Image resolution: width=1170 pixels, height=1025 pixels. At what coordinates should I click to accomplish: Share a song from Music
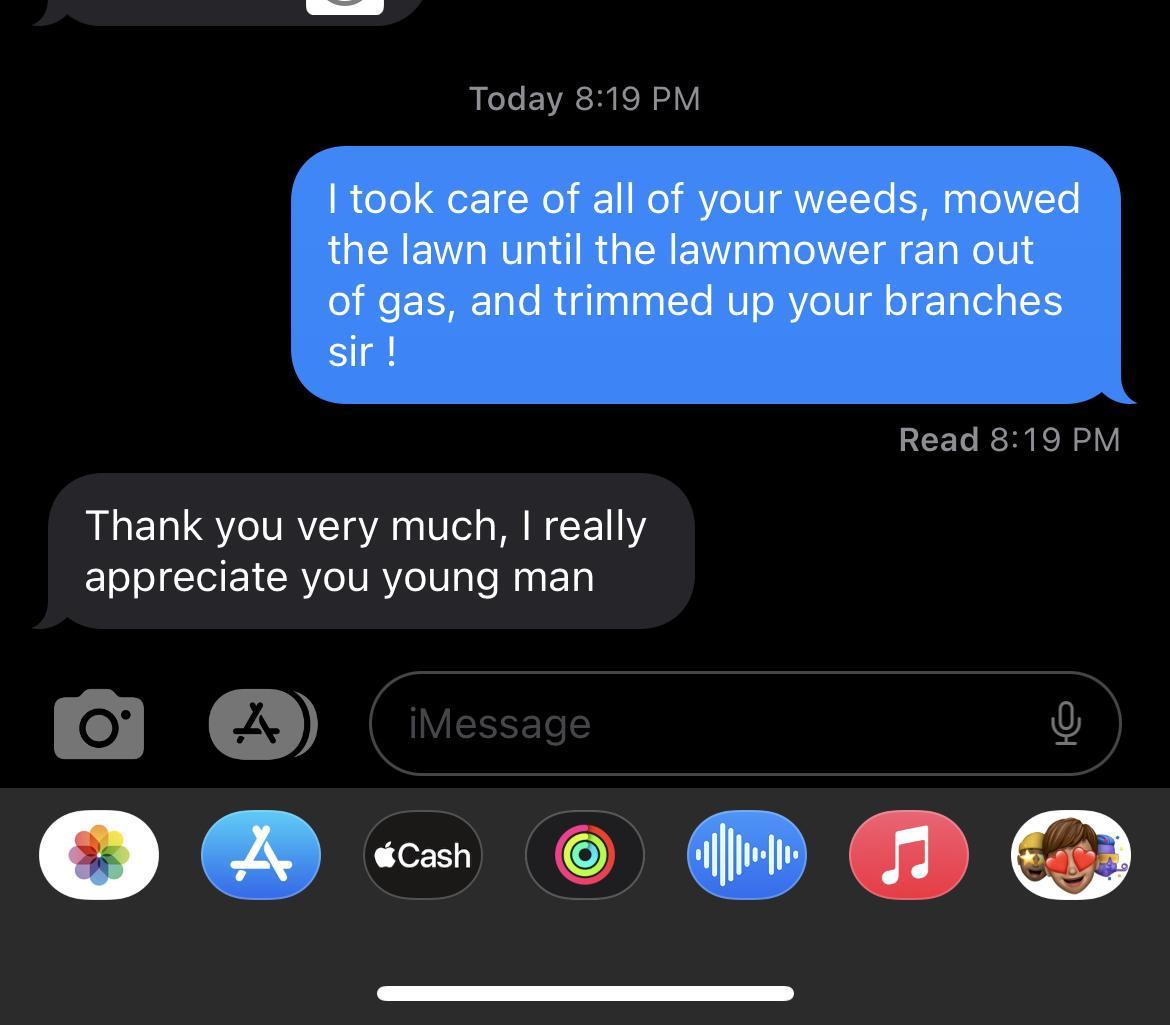(908, 855)
